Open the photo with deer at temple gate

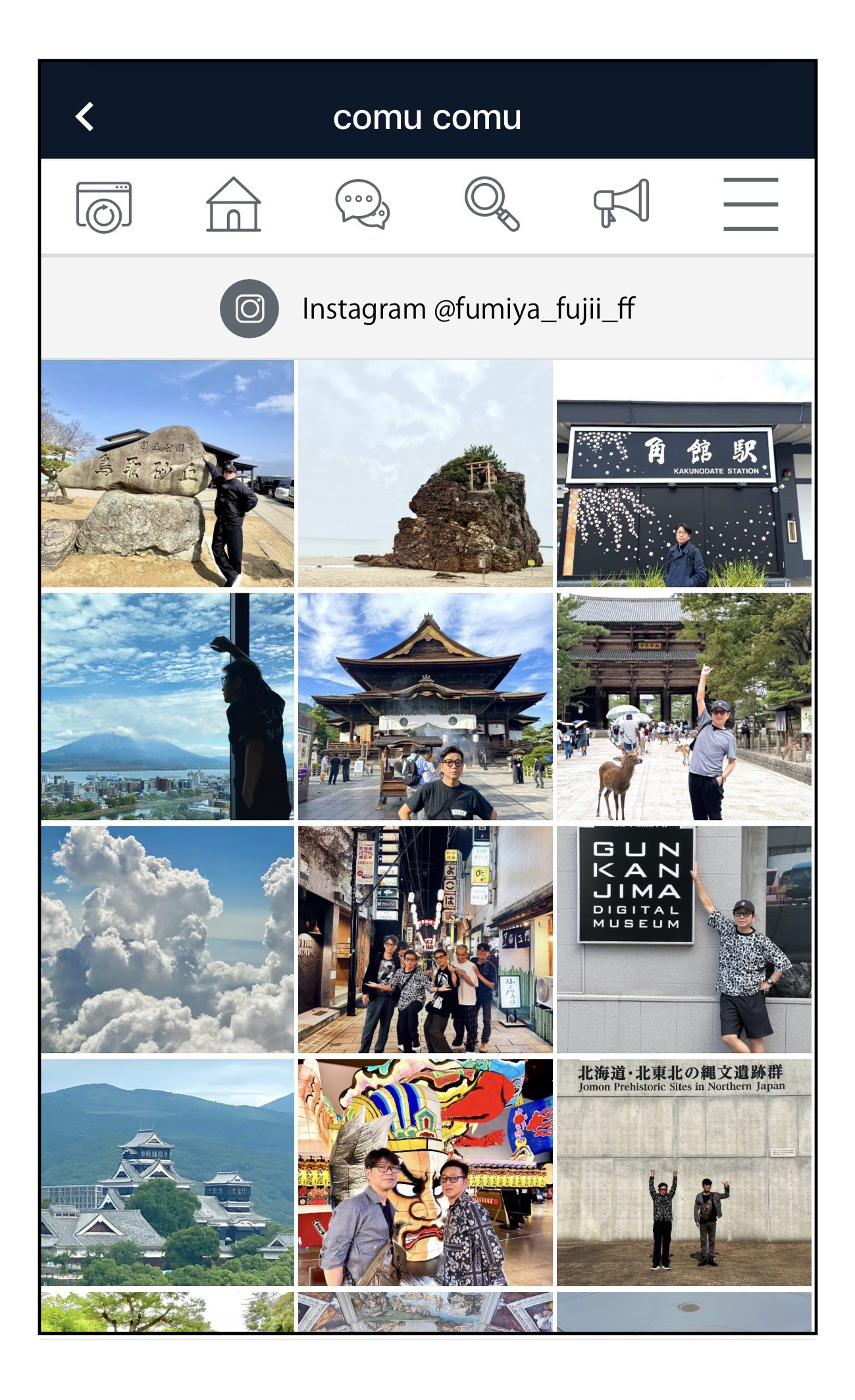(684, 706)
